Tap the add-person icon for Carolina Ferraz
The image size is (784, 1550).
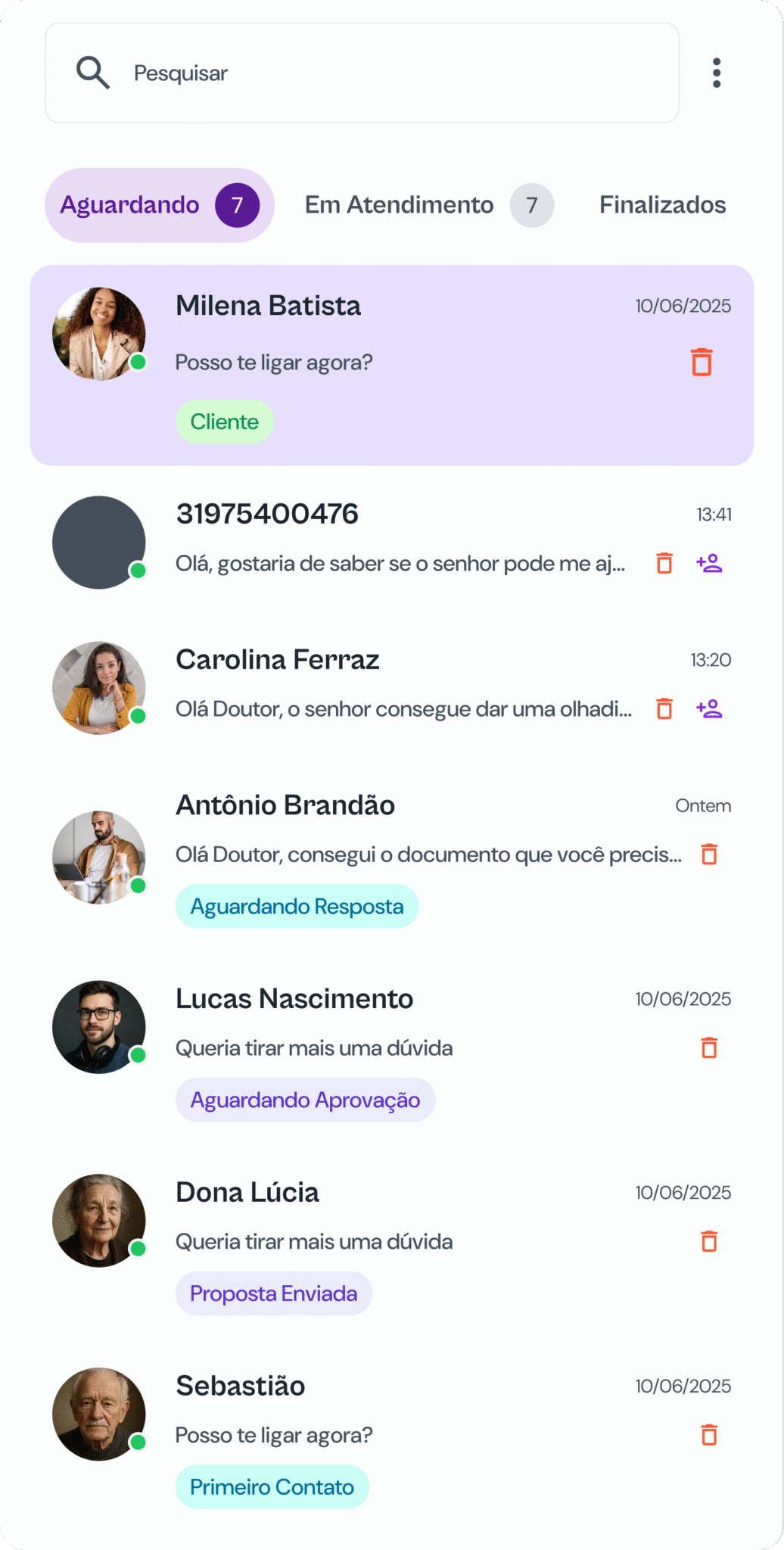tap(709, 708)
